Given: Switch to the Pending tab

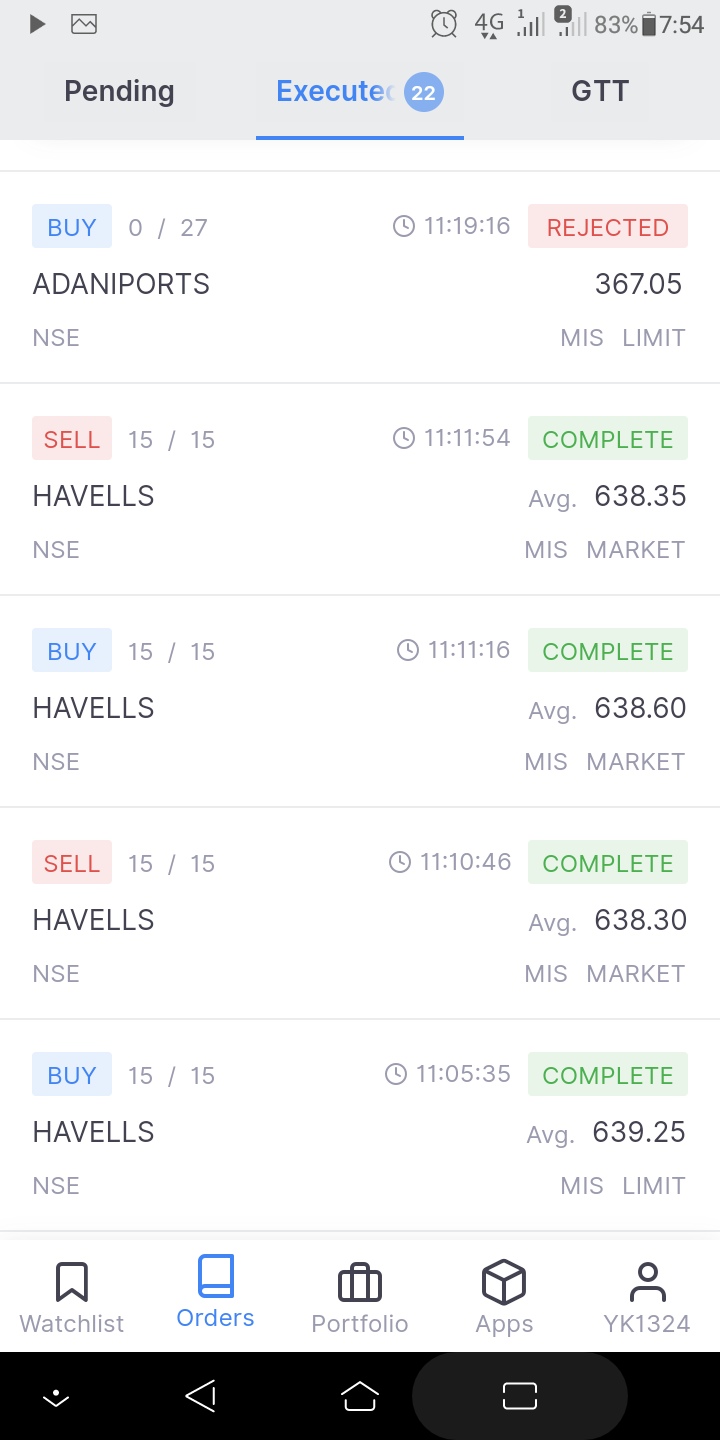Looking at the screenshot, I should [119, 92].
